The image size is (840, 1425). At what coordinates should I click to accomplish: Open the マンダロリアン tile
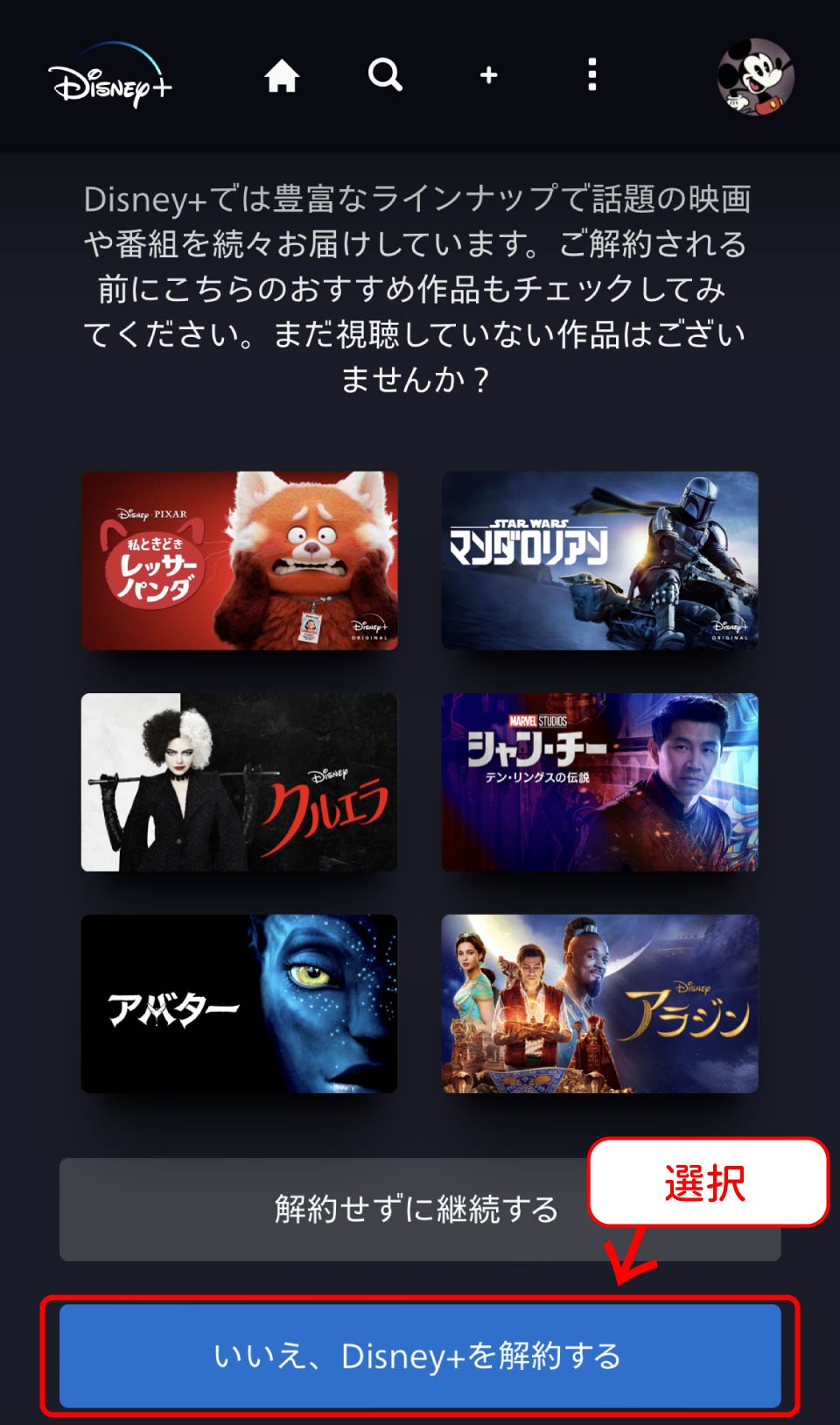coord(600,561)
